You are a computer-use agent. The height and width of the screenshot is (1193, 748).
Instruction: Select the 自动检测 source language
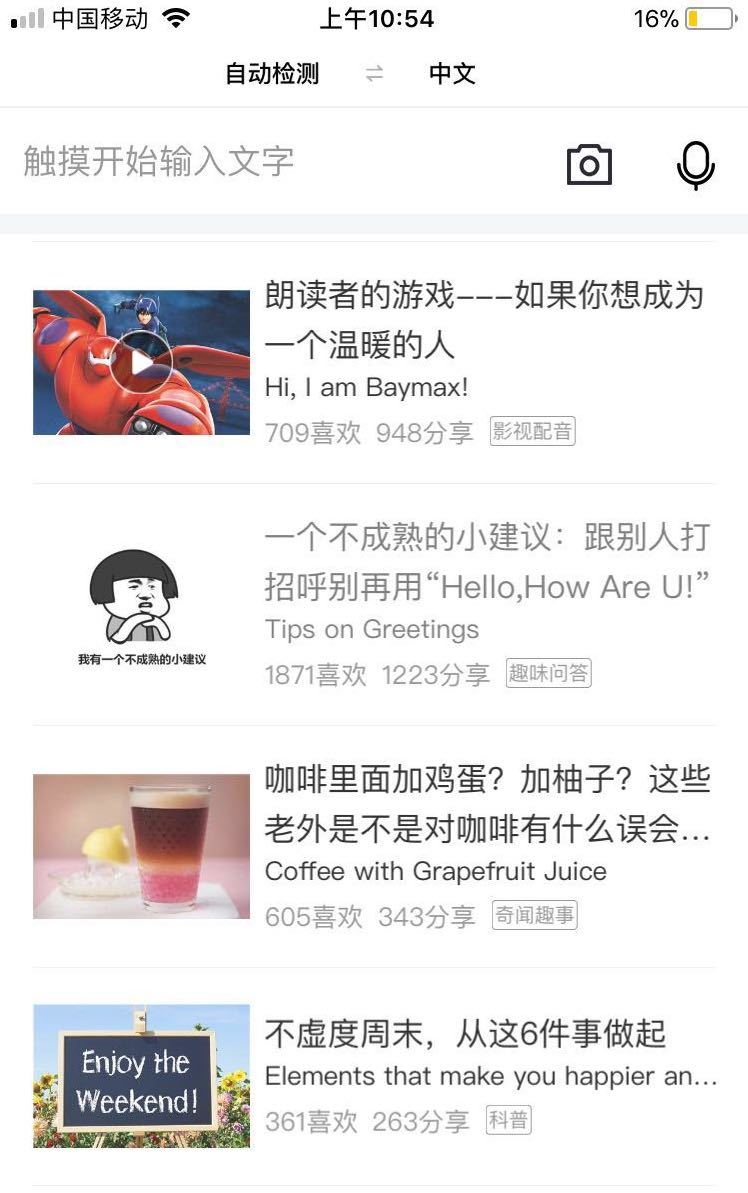point(272,74)
